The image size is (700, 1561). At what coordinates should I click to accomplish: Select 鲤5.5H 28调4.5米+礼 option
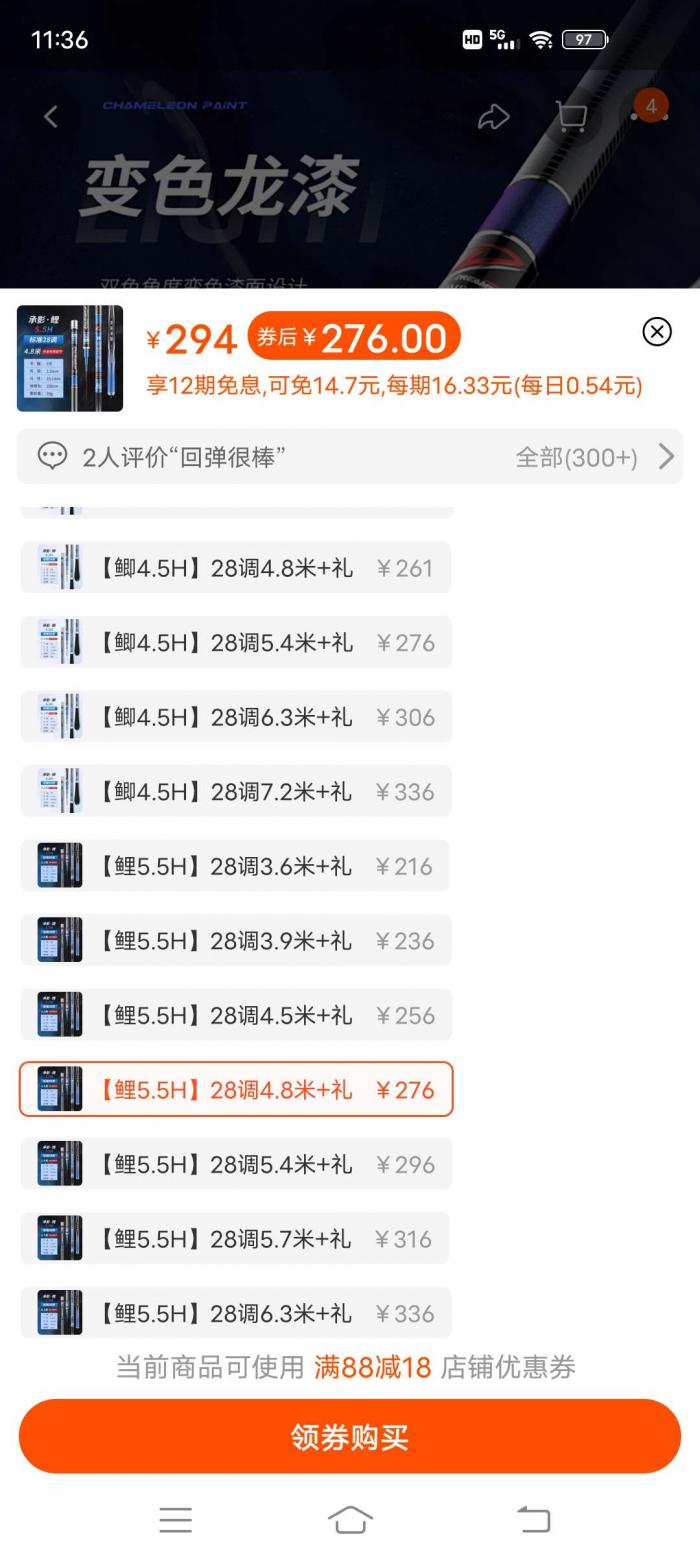(236, 1015)
